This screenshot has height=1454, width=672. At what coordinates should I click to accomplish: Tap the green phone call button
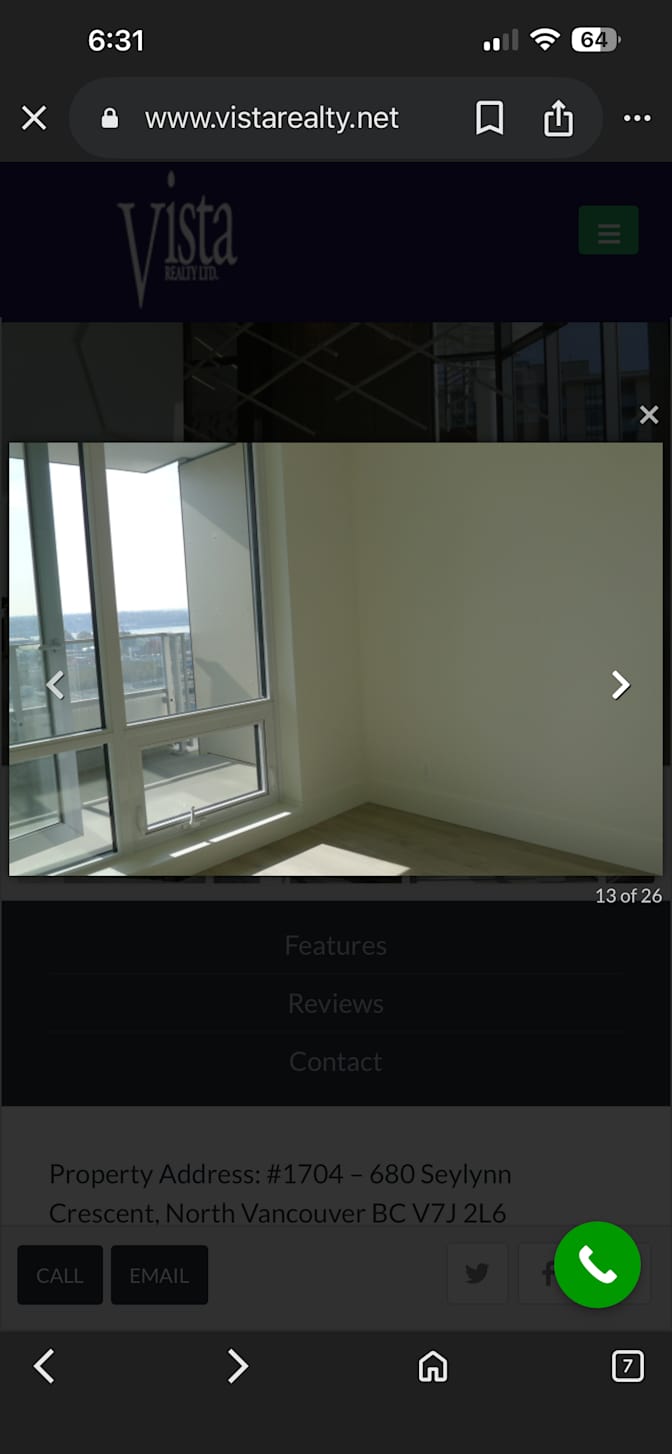coord(597,1265)
